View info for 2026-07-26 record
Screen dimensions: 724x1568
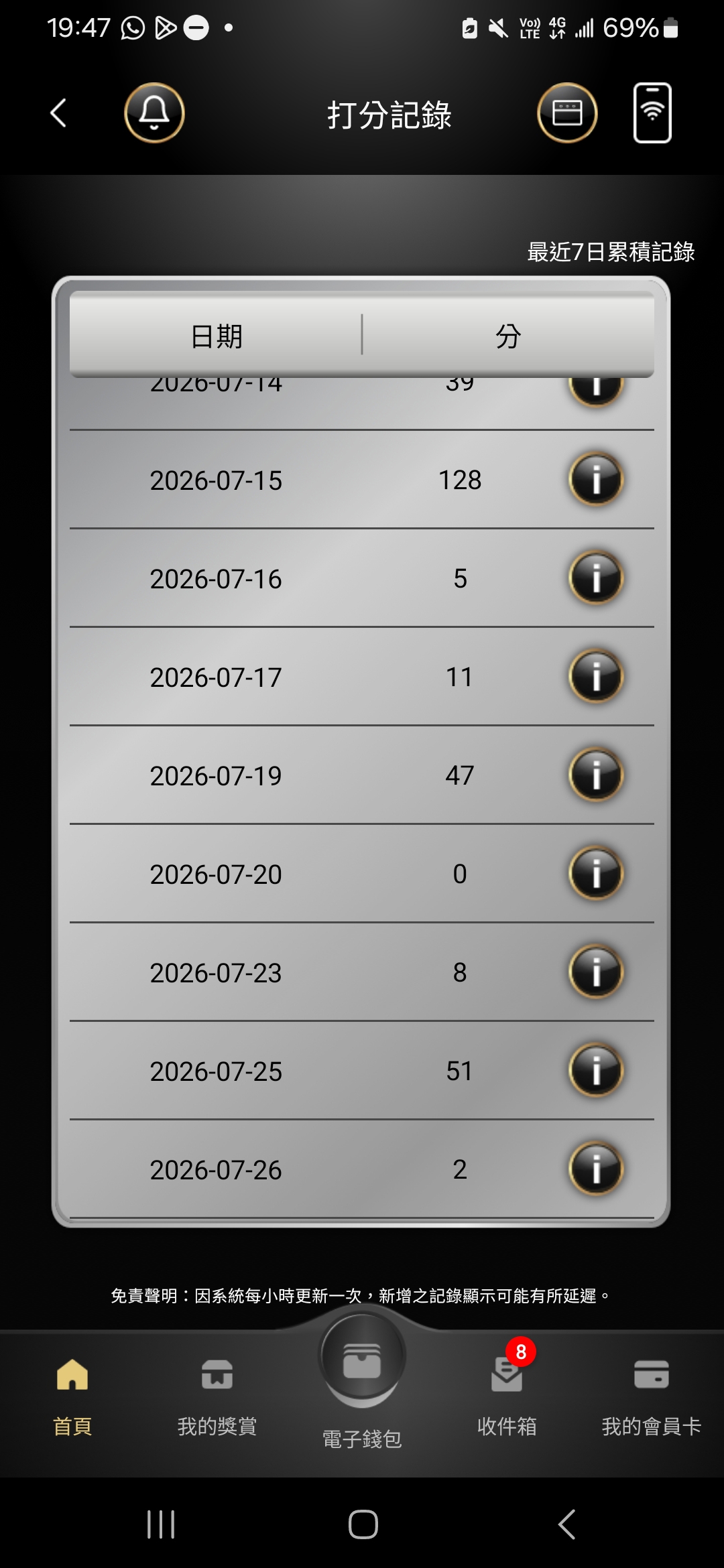pos(596,1169)
